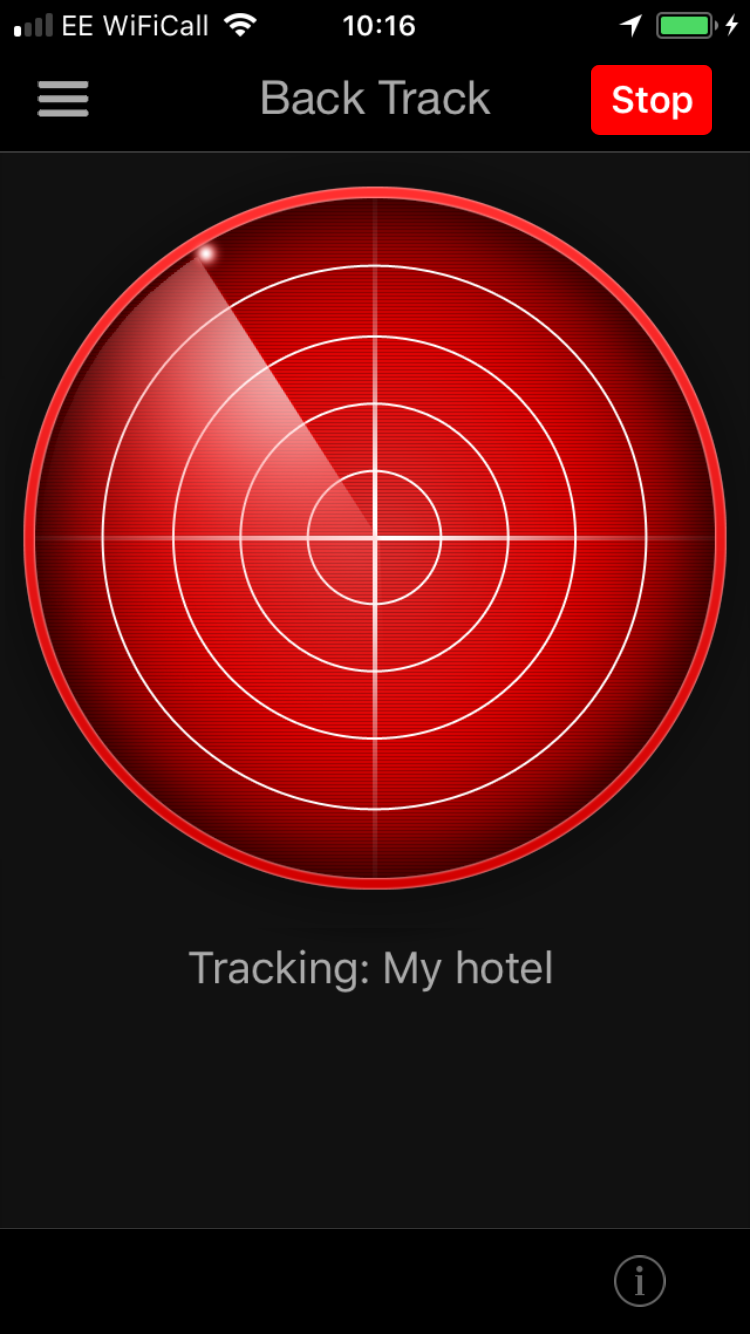Open the hamburger menu

coord(63,99)
